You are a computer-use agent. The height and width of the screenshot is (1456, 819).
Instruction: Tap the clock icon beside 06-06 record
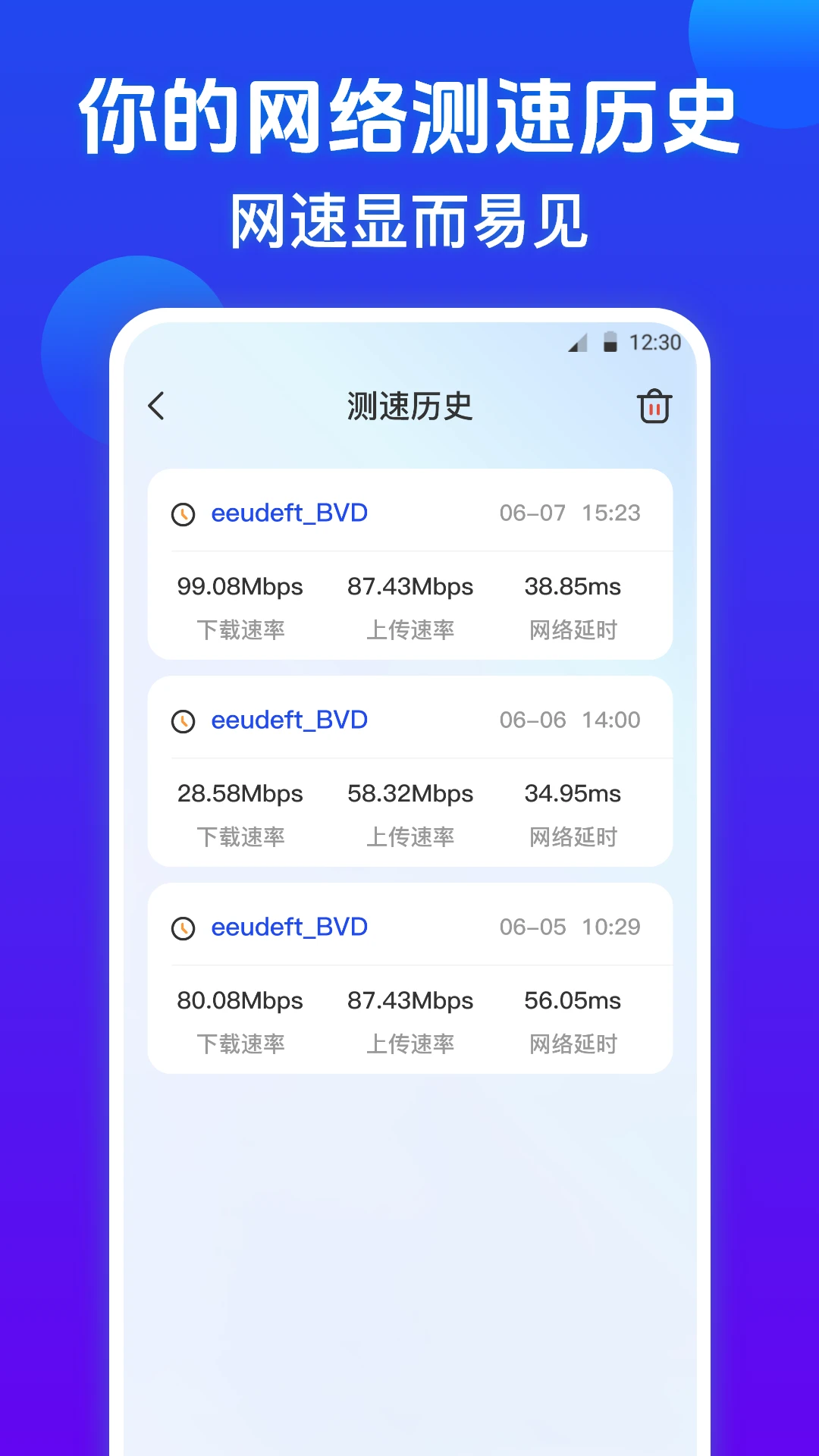click(x=184, y=720)
